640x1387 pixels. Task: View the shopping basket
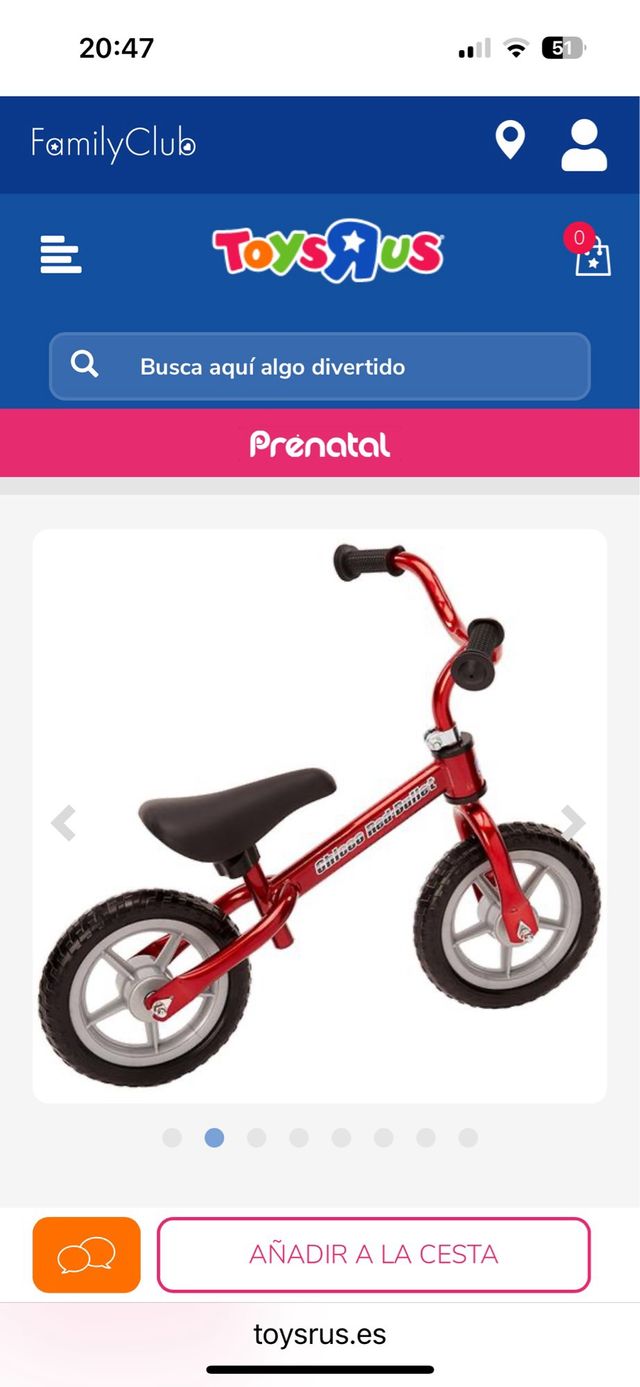(x=591, y=255)
